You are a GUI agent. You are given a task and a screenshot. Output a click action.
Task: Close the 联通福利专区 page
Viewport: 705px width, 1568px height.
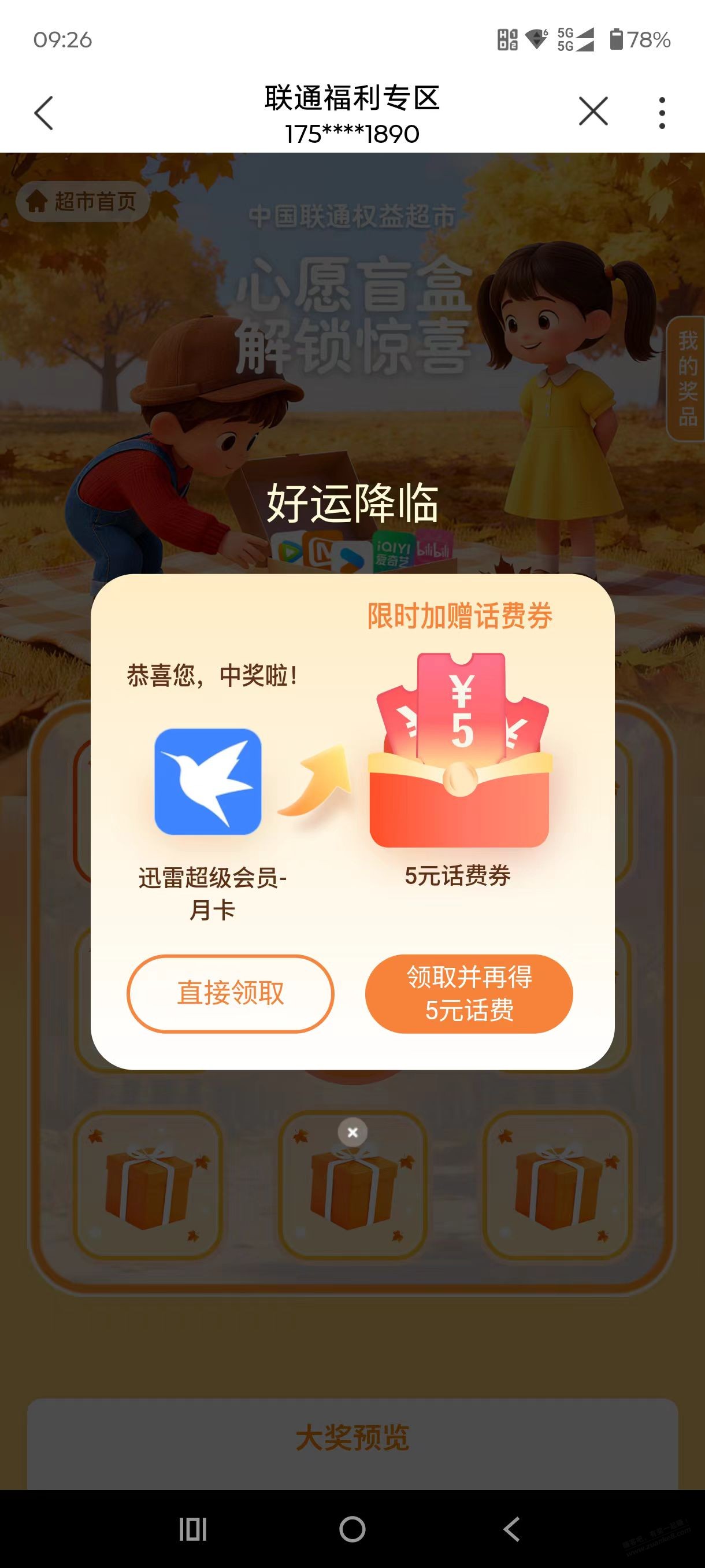click(x=593, y=112)
